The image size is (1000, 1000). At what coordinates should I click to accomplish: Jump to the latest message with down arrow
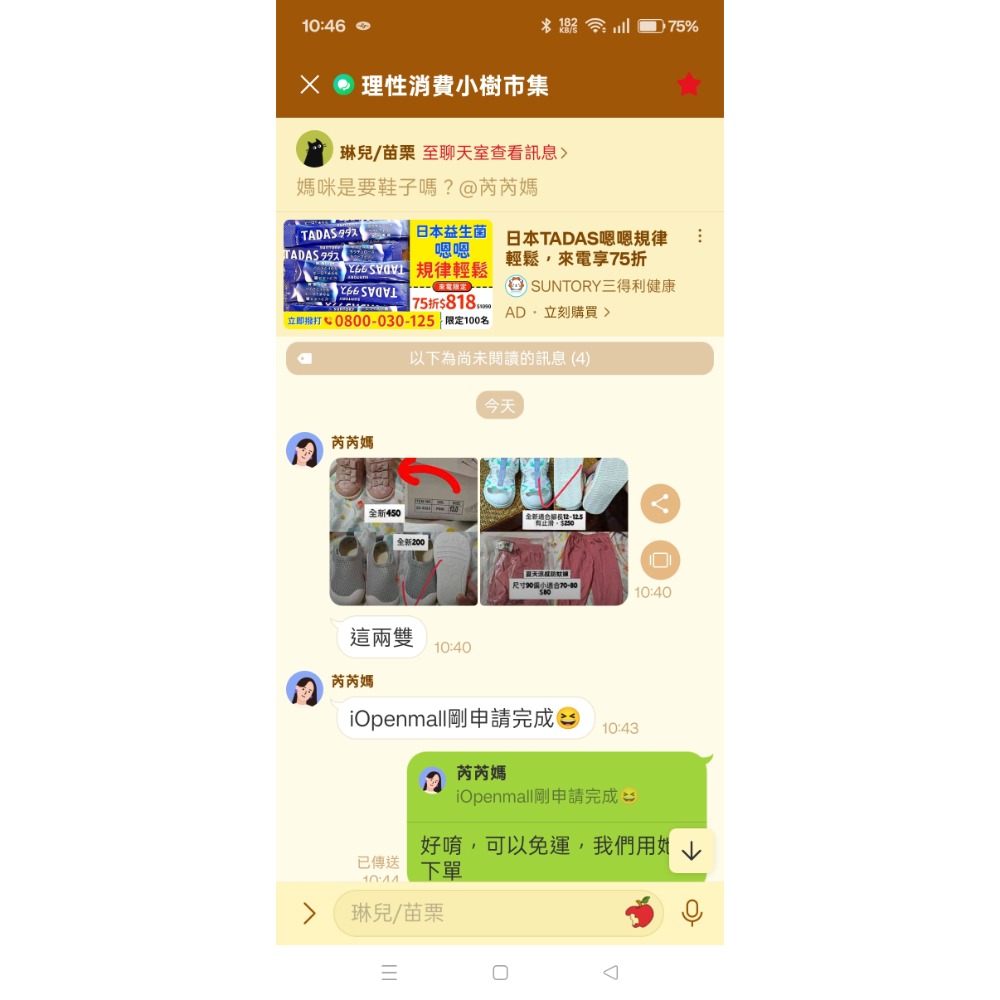coord(691,851)
